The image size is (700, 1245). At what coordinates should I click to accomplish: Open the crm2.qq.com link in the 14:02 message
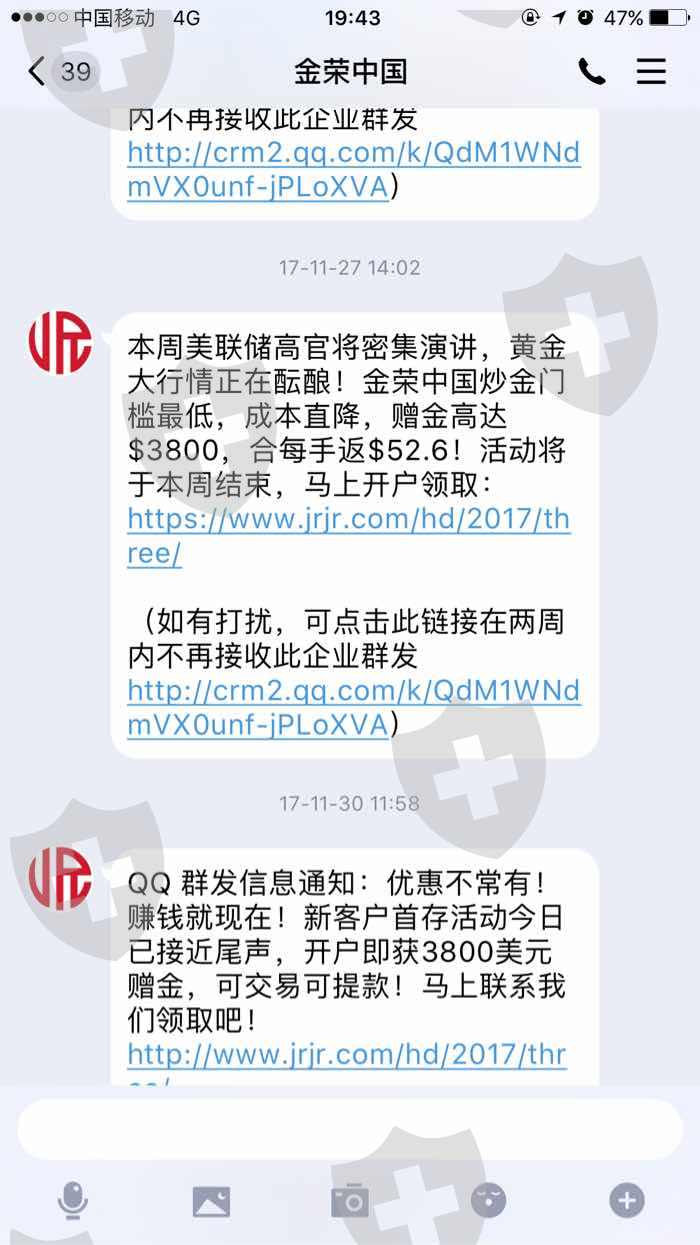pyautogui.click(x=353, y=708)
